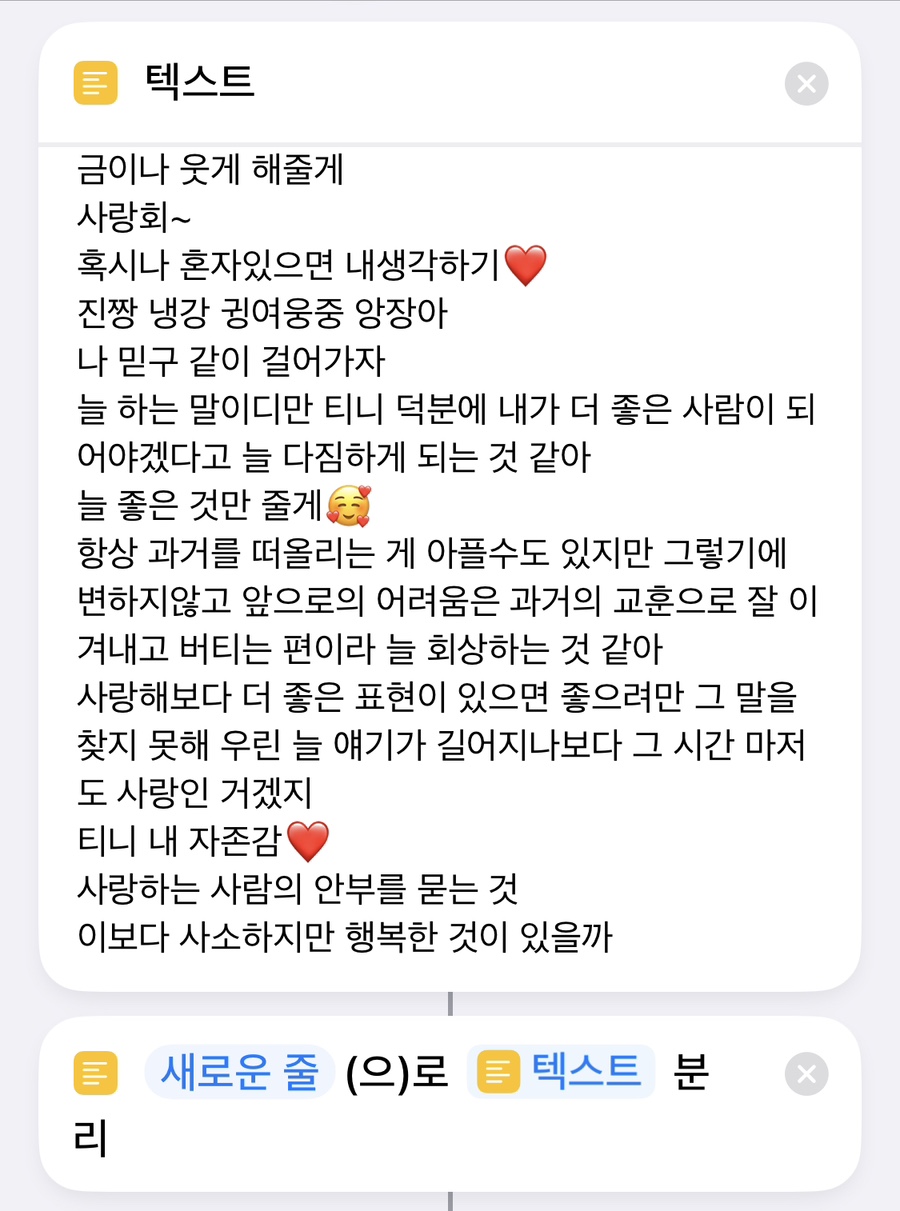
Task: Change the 새로운 줄 separator parameter
Action: pos(239,1074)
